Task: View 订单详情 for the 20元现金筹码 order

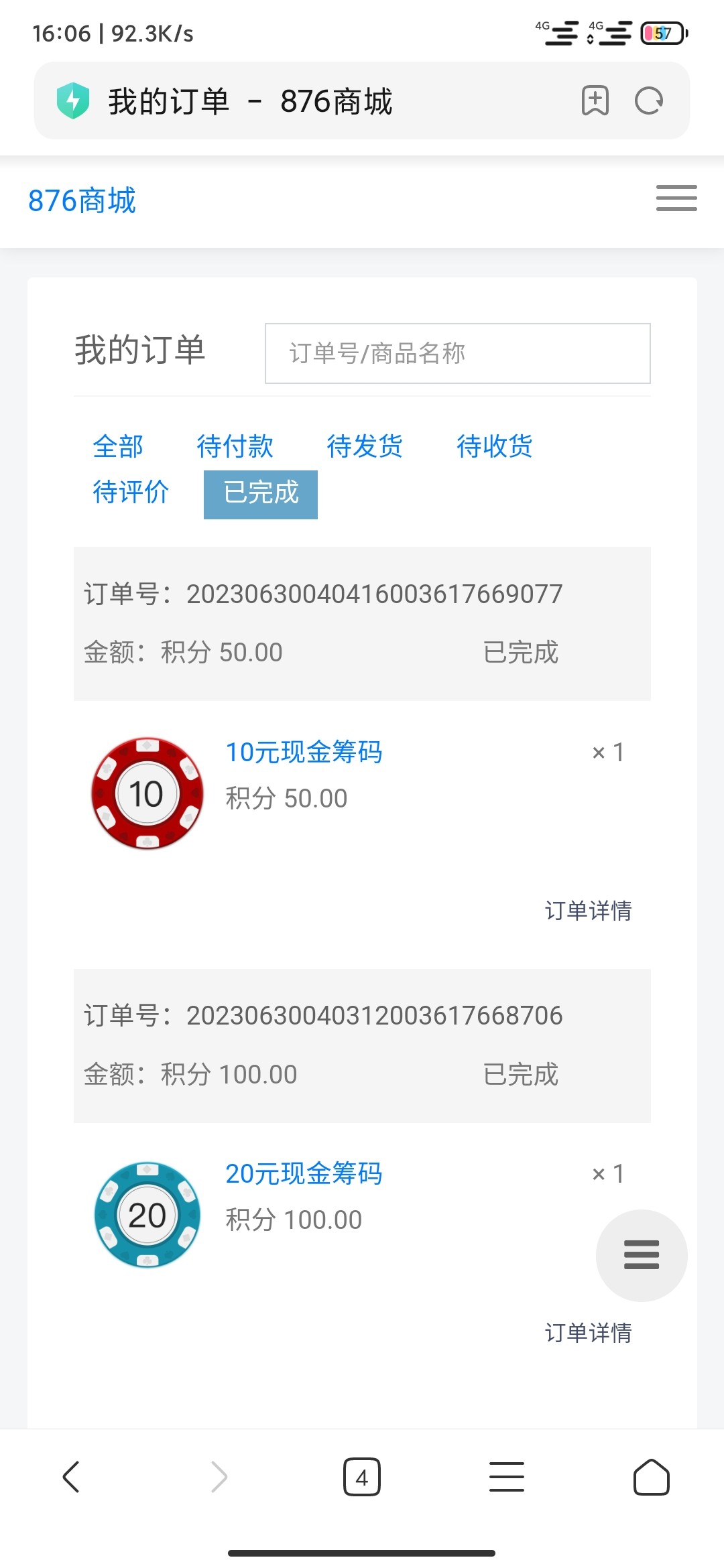Action: point(588,1333)
